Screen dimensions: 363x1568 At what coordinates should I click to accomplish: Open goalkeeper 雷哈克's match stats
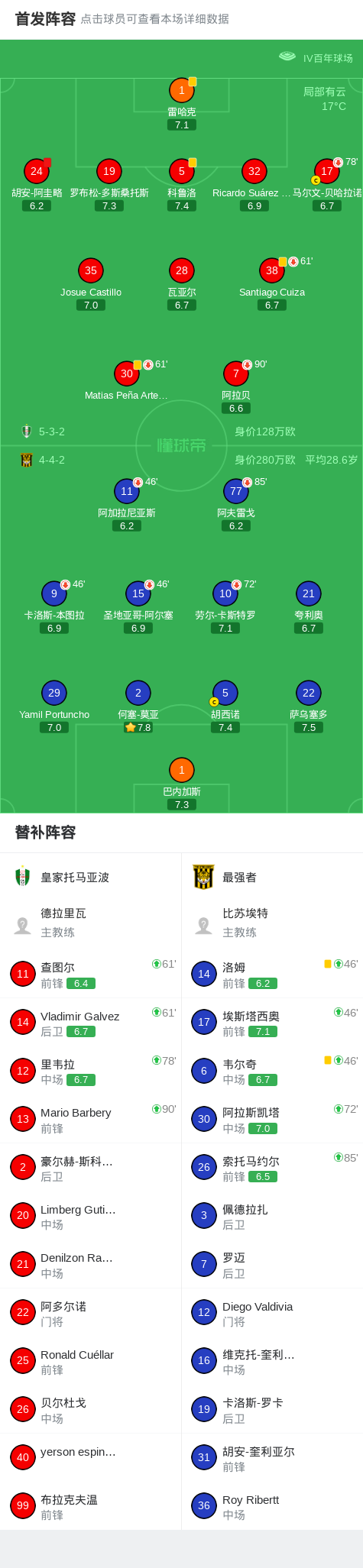coord(182,103)
